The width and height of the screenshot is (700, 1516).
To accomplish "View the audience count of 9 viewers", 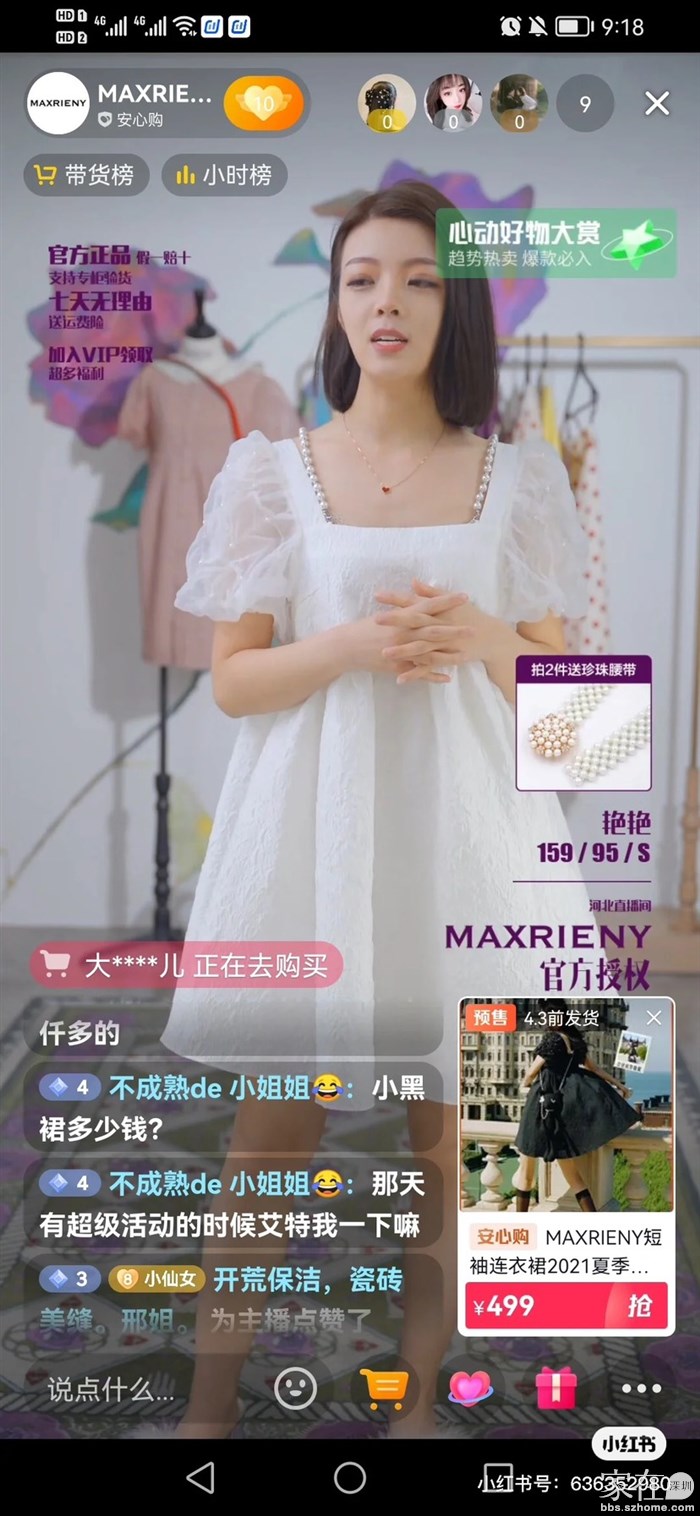I will click(x=585, y=103).
